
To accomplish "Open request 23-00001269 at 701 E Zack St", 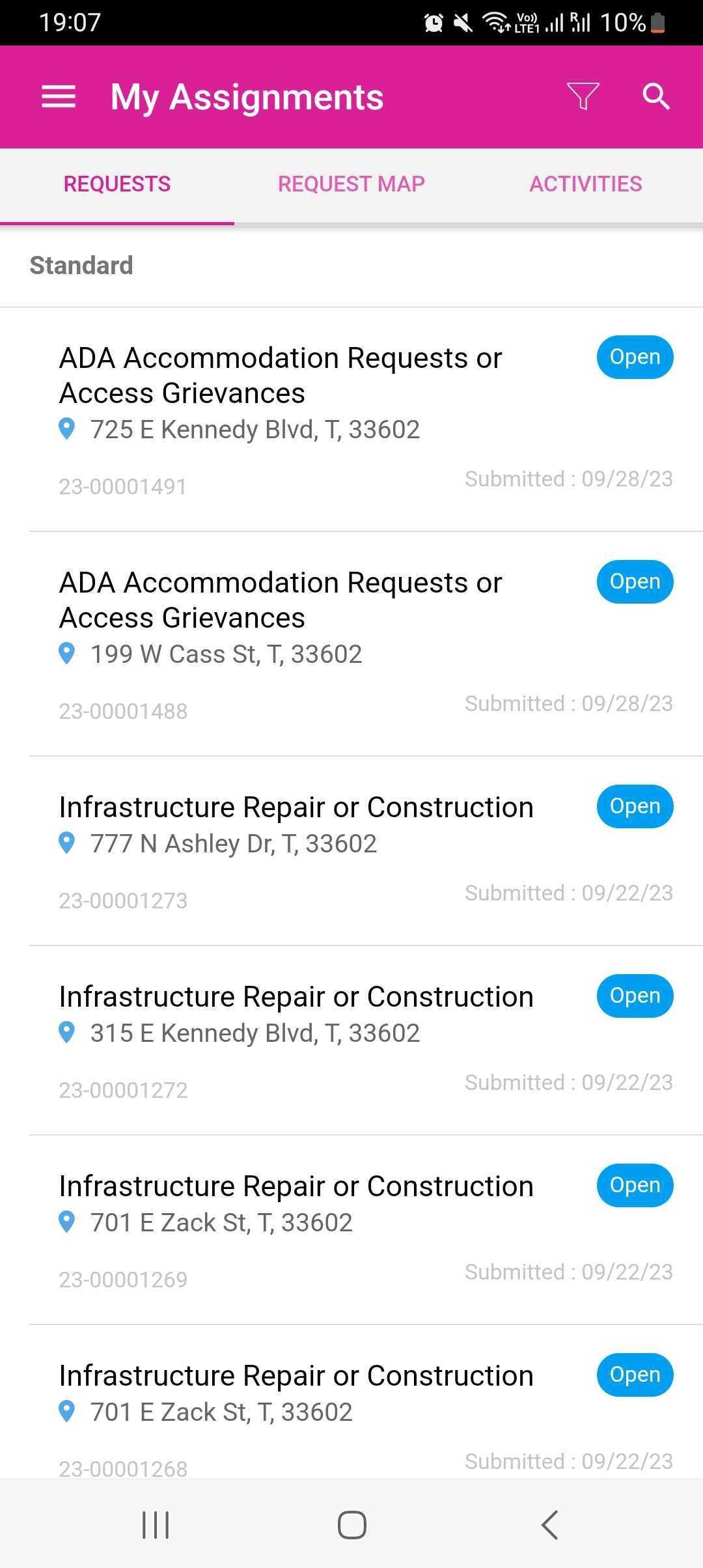I will click(x=351, y=1230).
